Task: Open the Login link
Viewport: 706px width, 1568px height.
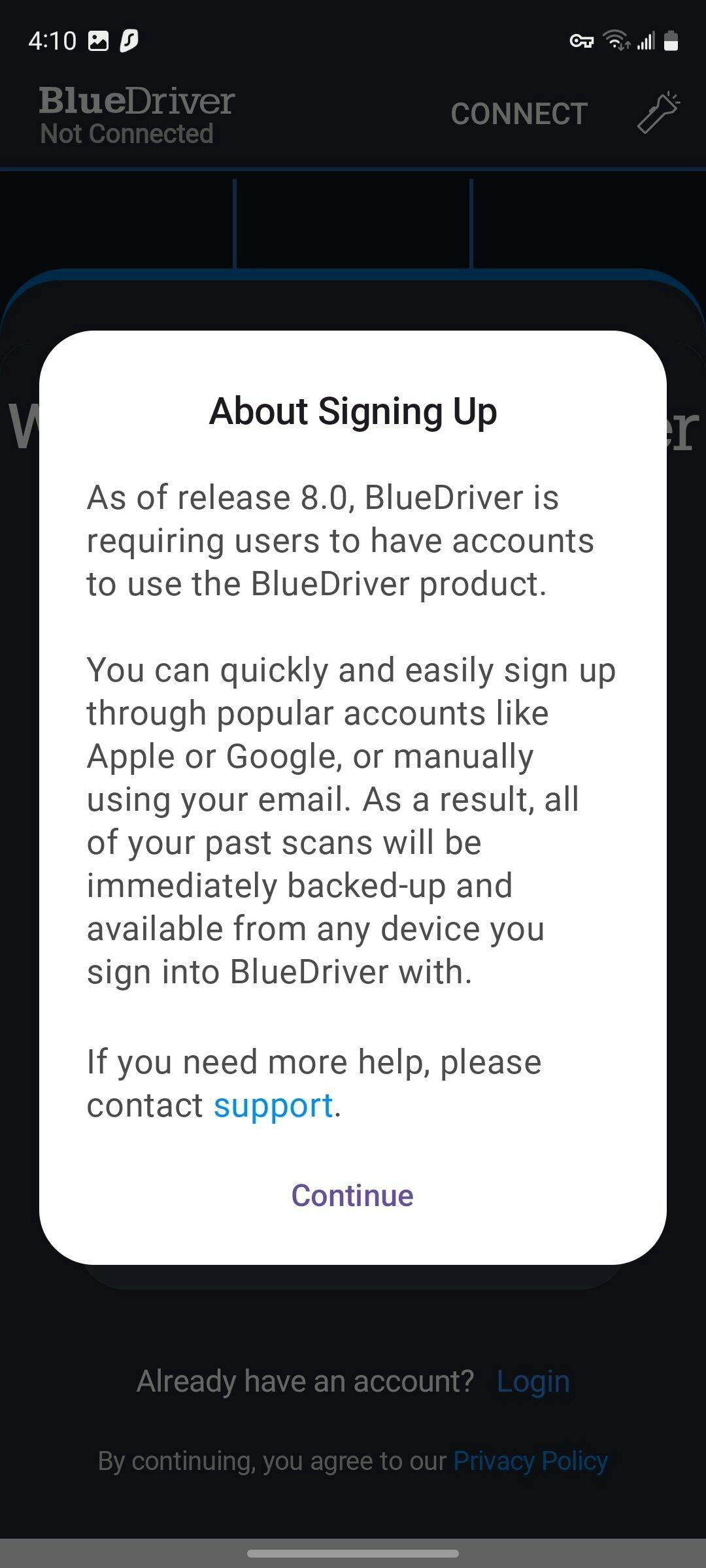Action: pyautogui.click(x=533, y=1382)
